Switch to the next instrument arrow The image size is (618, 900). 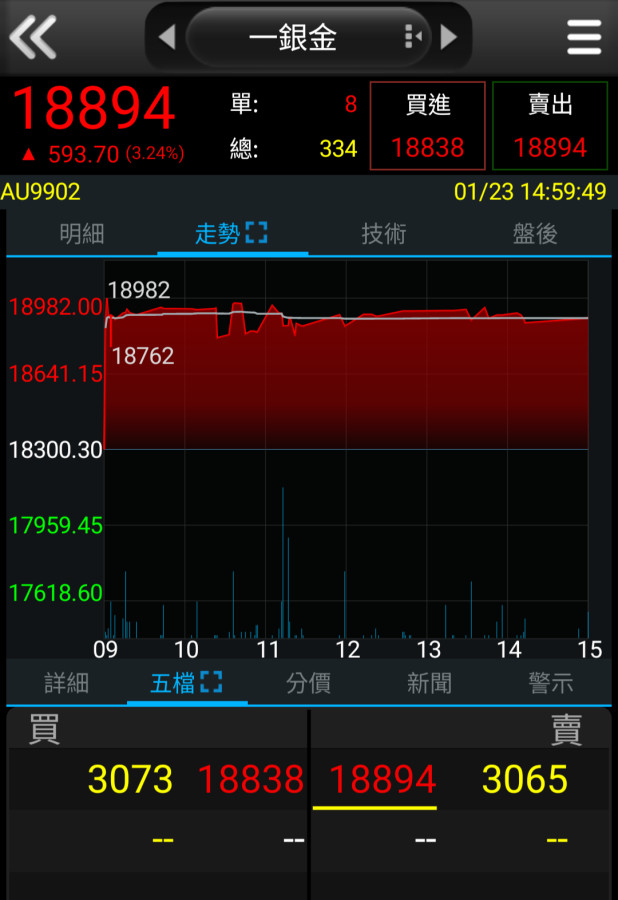click(449, 38)
